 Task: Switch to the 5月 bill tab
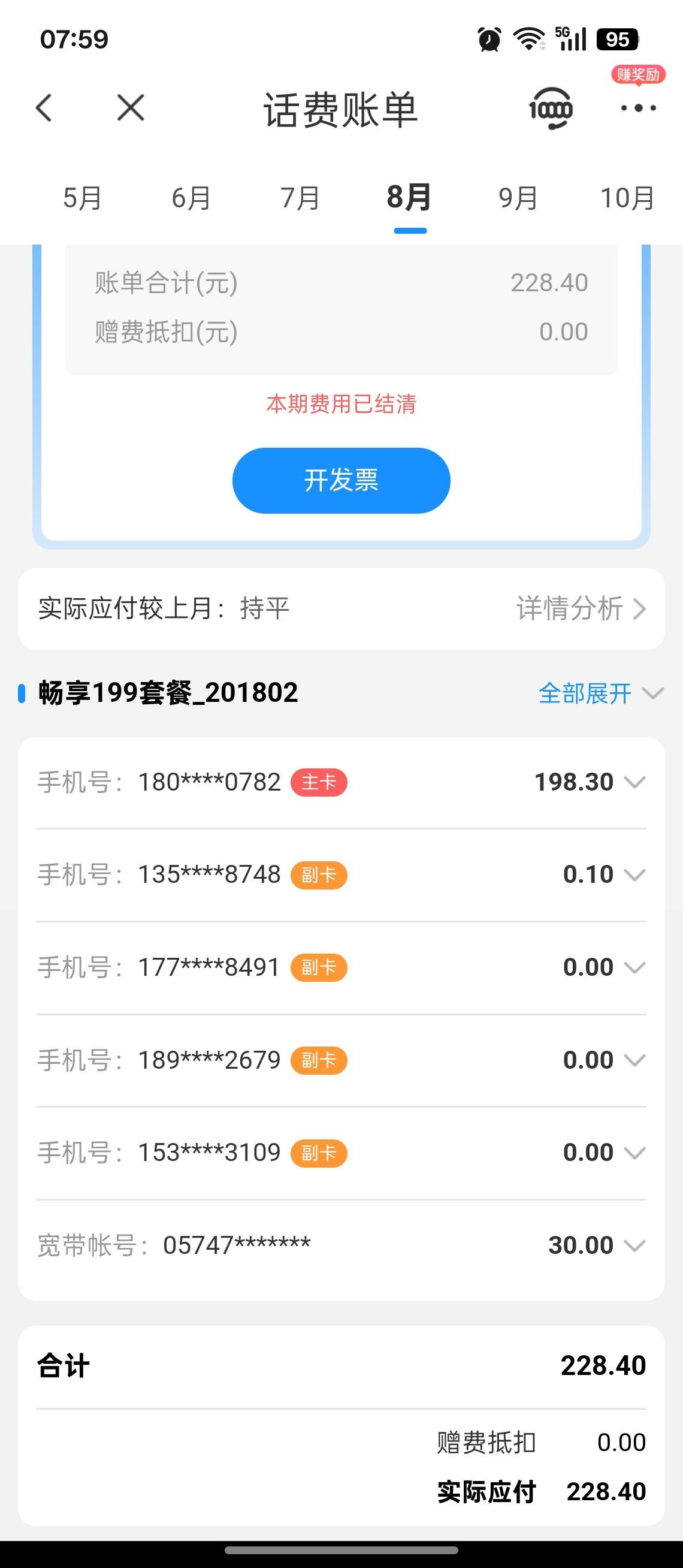(x=82, y=198)
